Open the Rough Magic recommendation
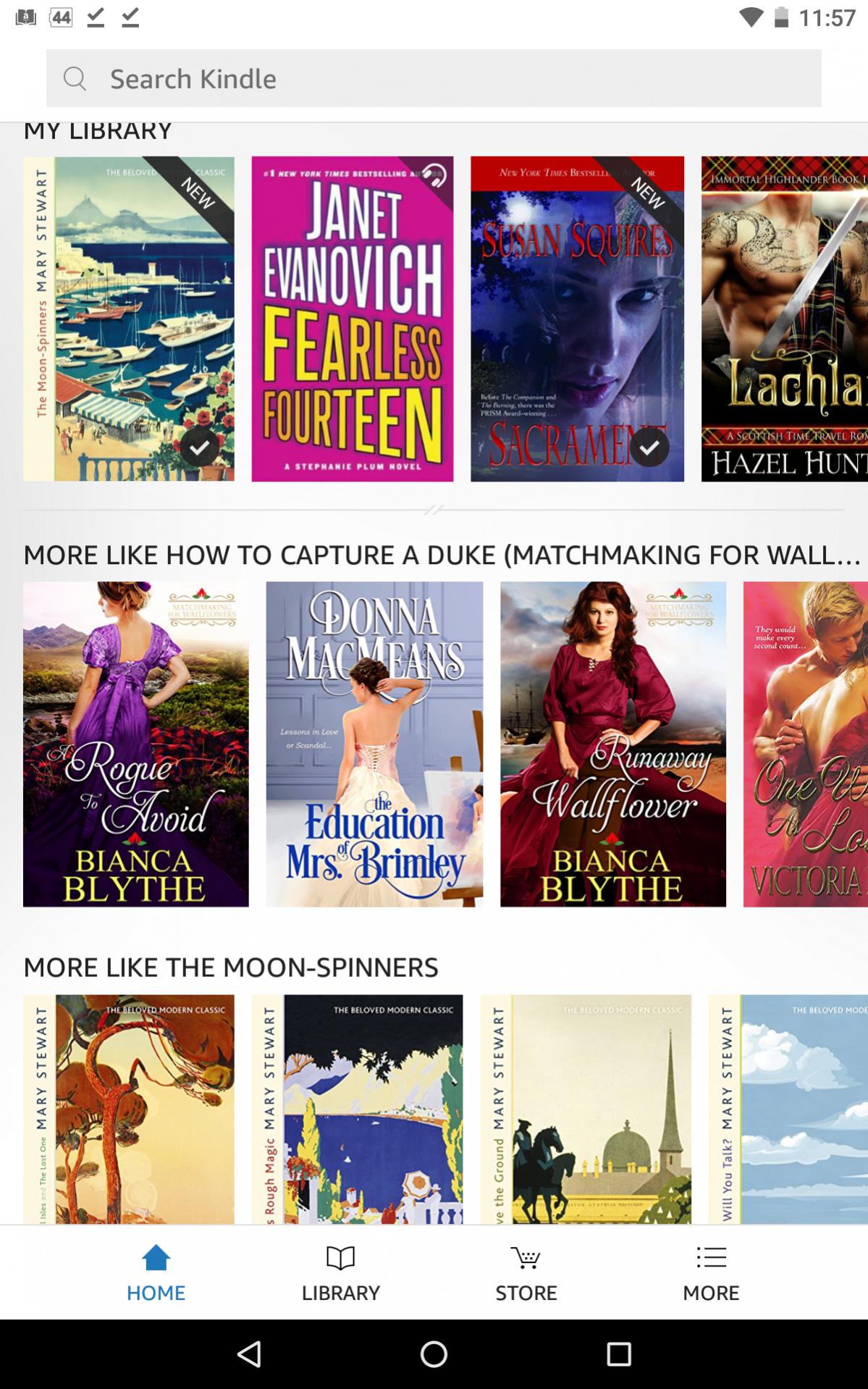Image resolution: width=868 pixels, height=1389 pixels. click(x=357, y=1108)
